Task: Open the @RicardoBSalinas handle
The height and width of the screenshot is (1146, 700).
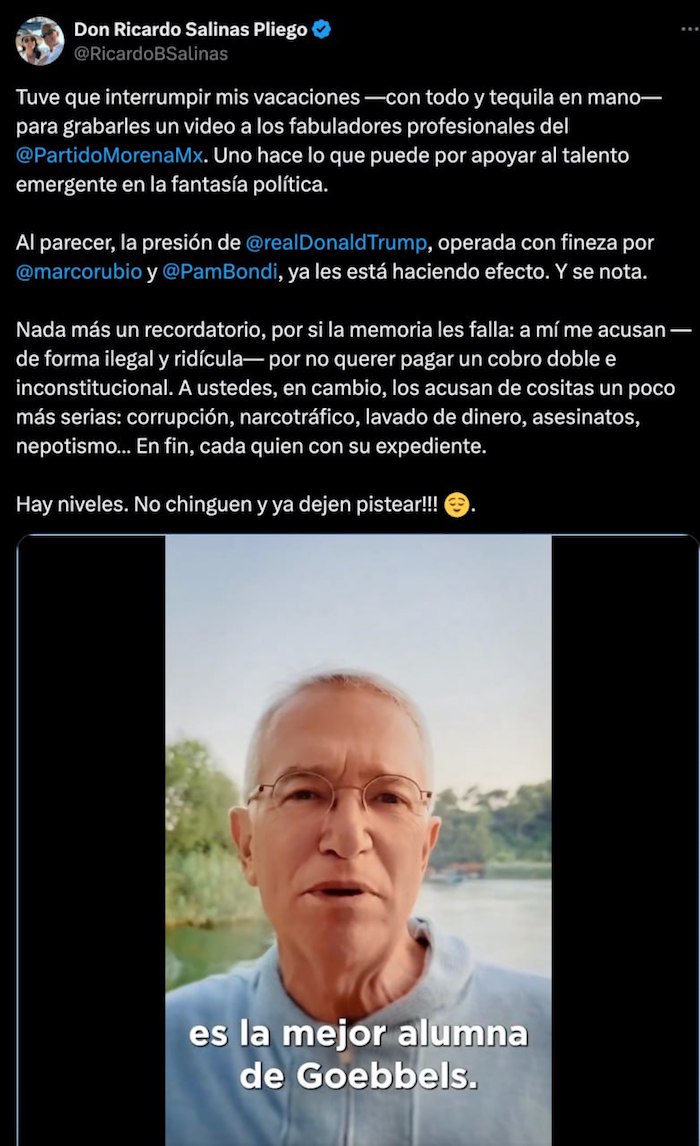Action: click(151, 54)
